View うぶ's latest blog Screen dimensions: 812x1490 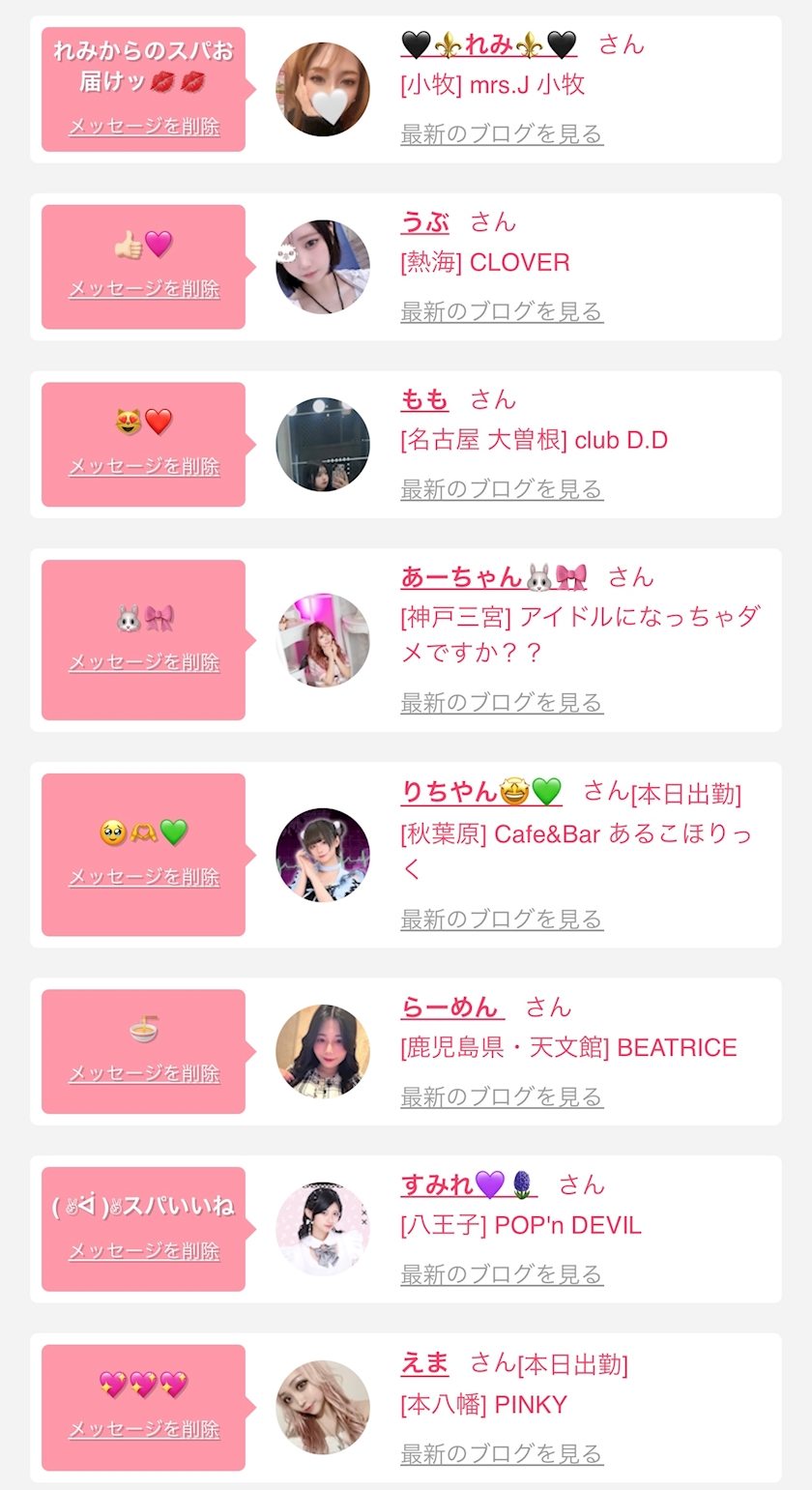pos(502,311)
